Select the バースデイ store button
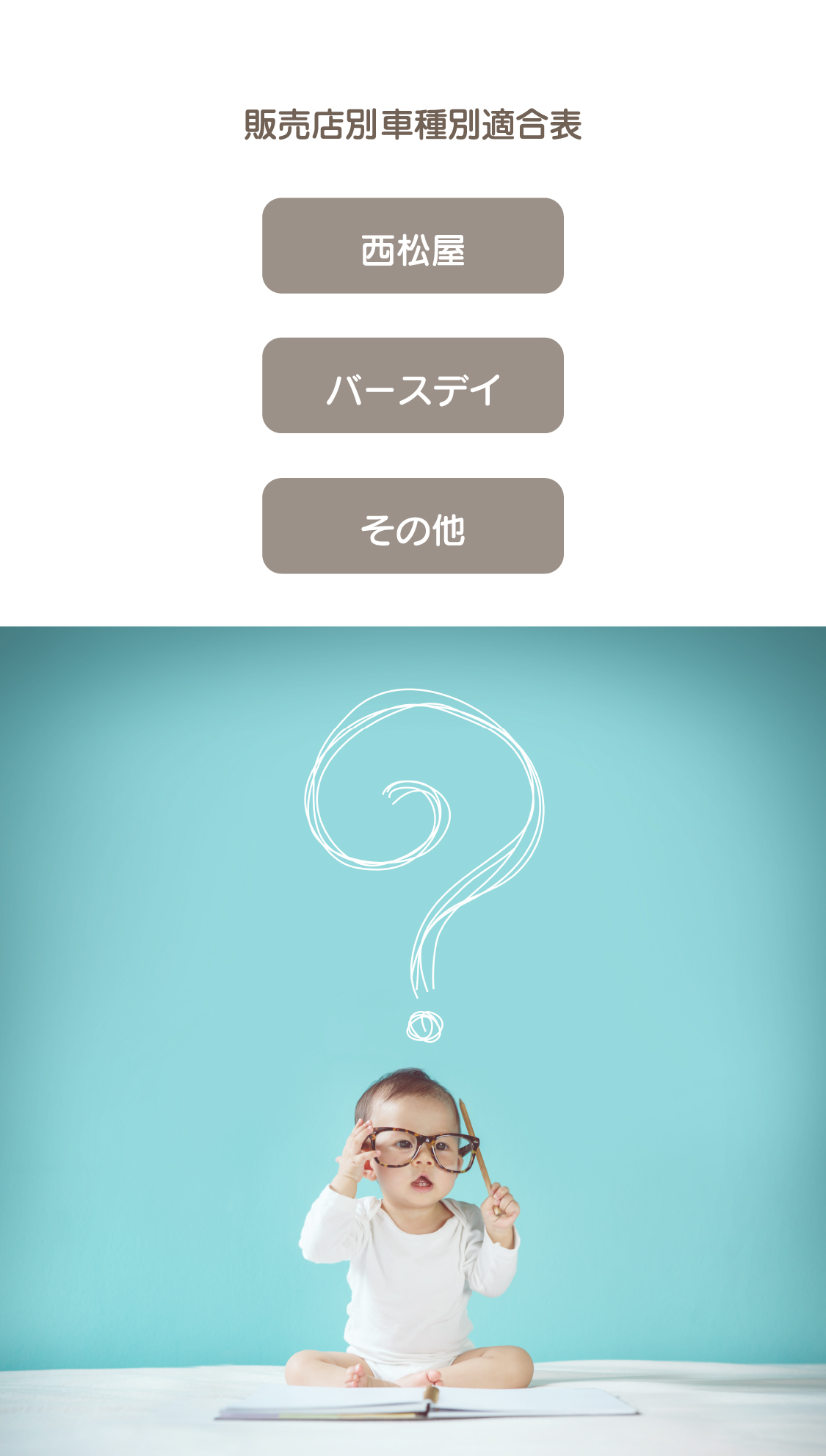Screen dimensions: 826x1456 pos(413,385)
